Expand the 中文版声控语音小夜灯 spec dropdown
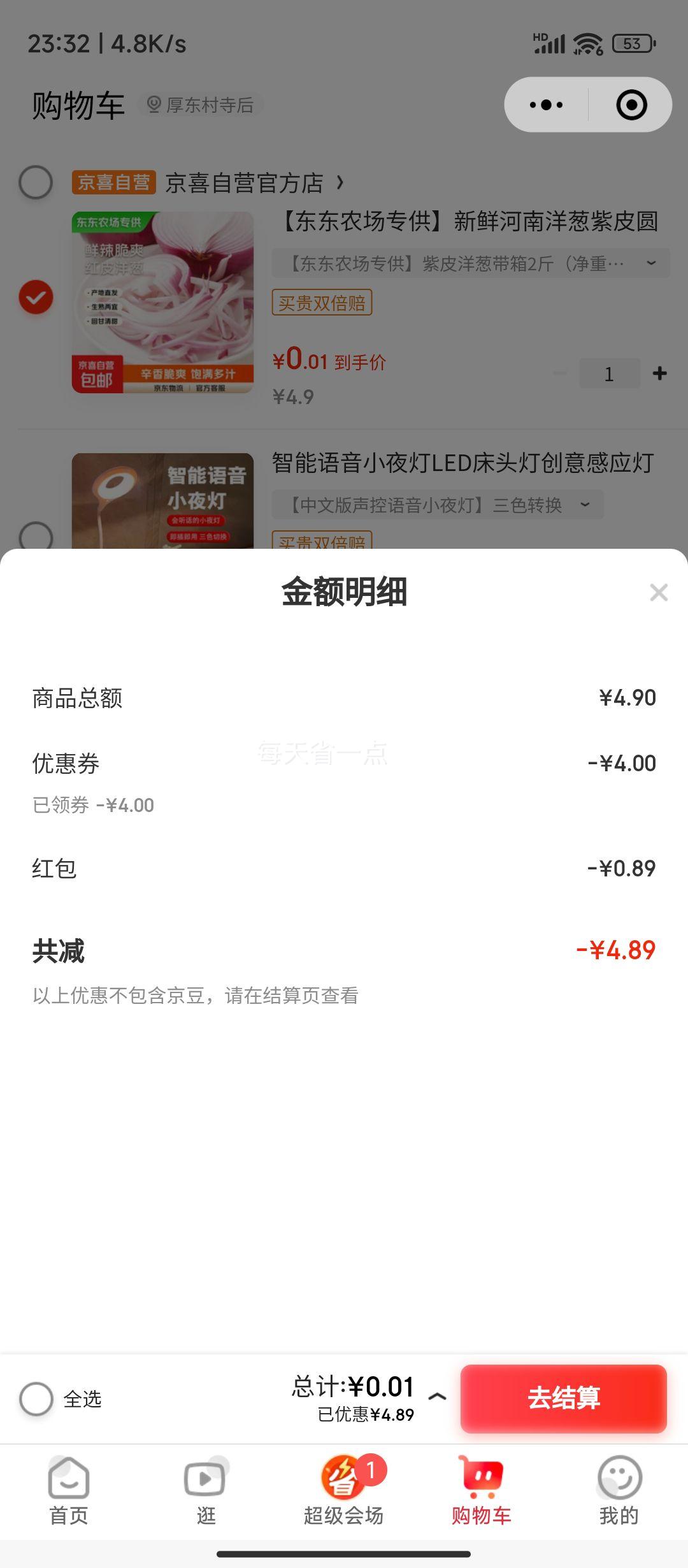The height and width of the screenshot is (1568, 688). click(585, 504)
